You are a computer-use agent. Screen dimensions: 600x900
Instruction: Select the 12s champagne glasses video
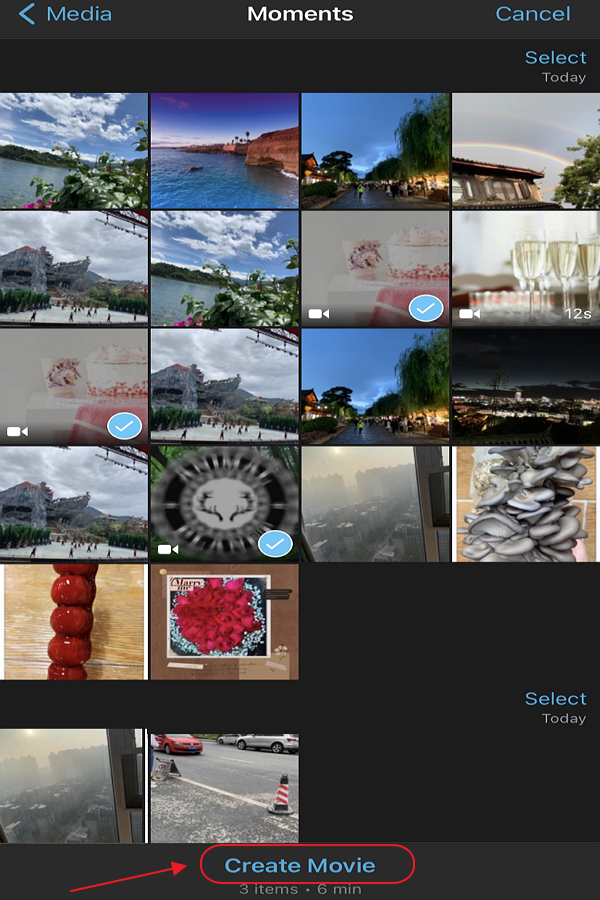tap(525, 267)
